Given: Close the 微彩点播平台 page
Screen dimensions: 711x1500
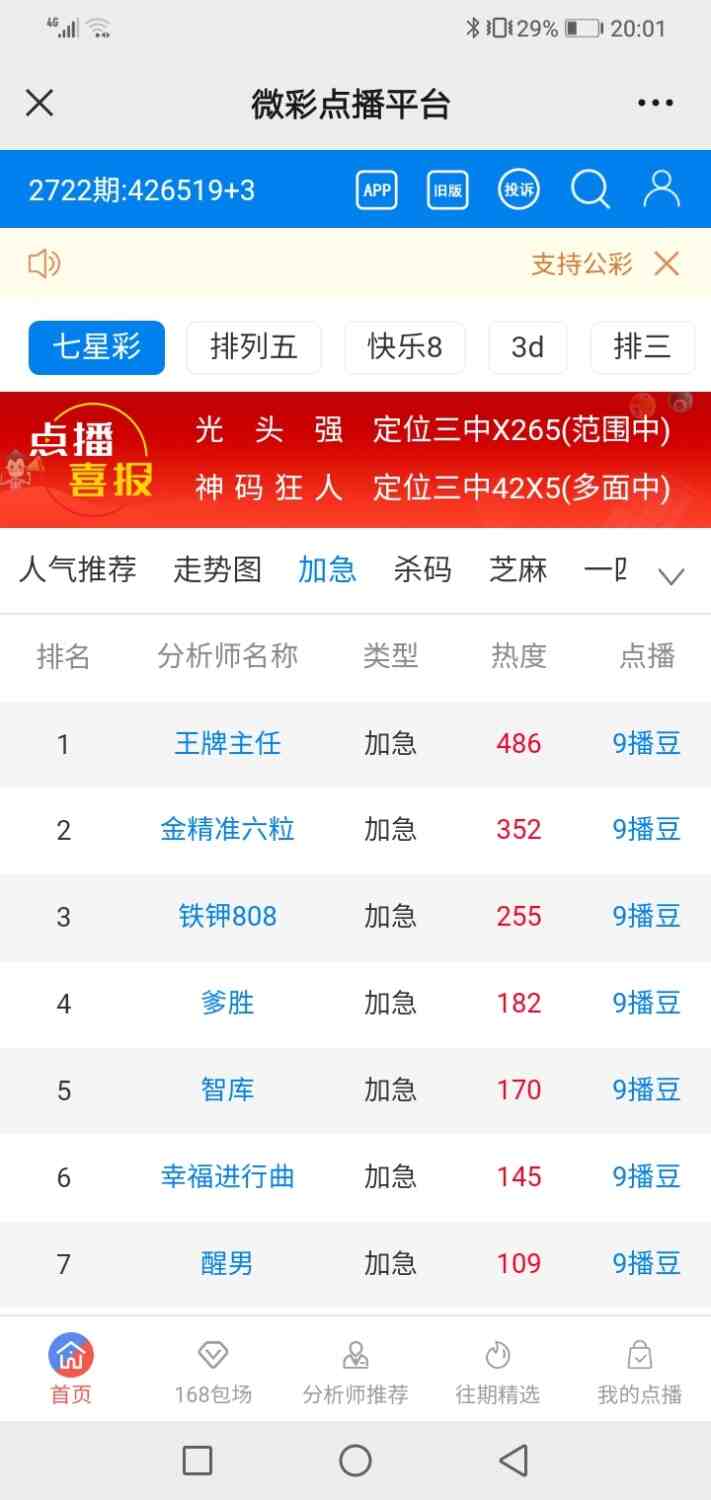Looking at the screenshot, I should 39,103.
